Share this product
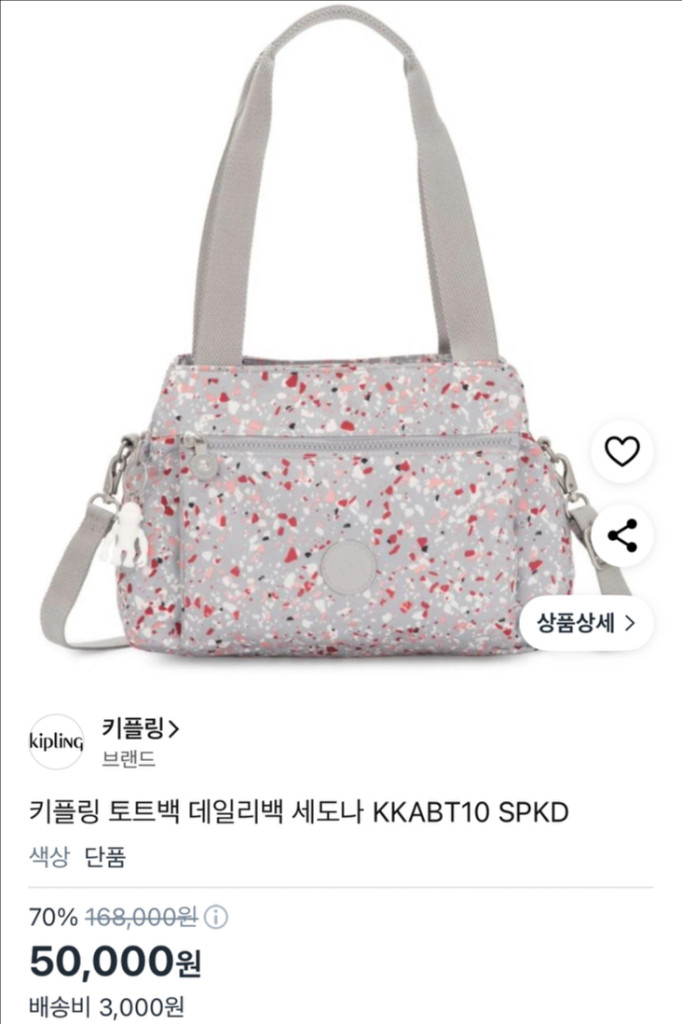 pos(622,536)
